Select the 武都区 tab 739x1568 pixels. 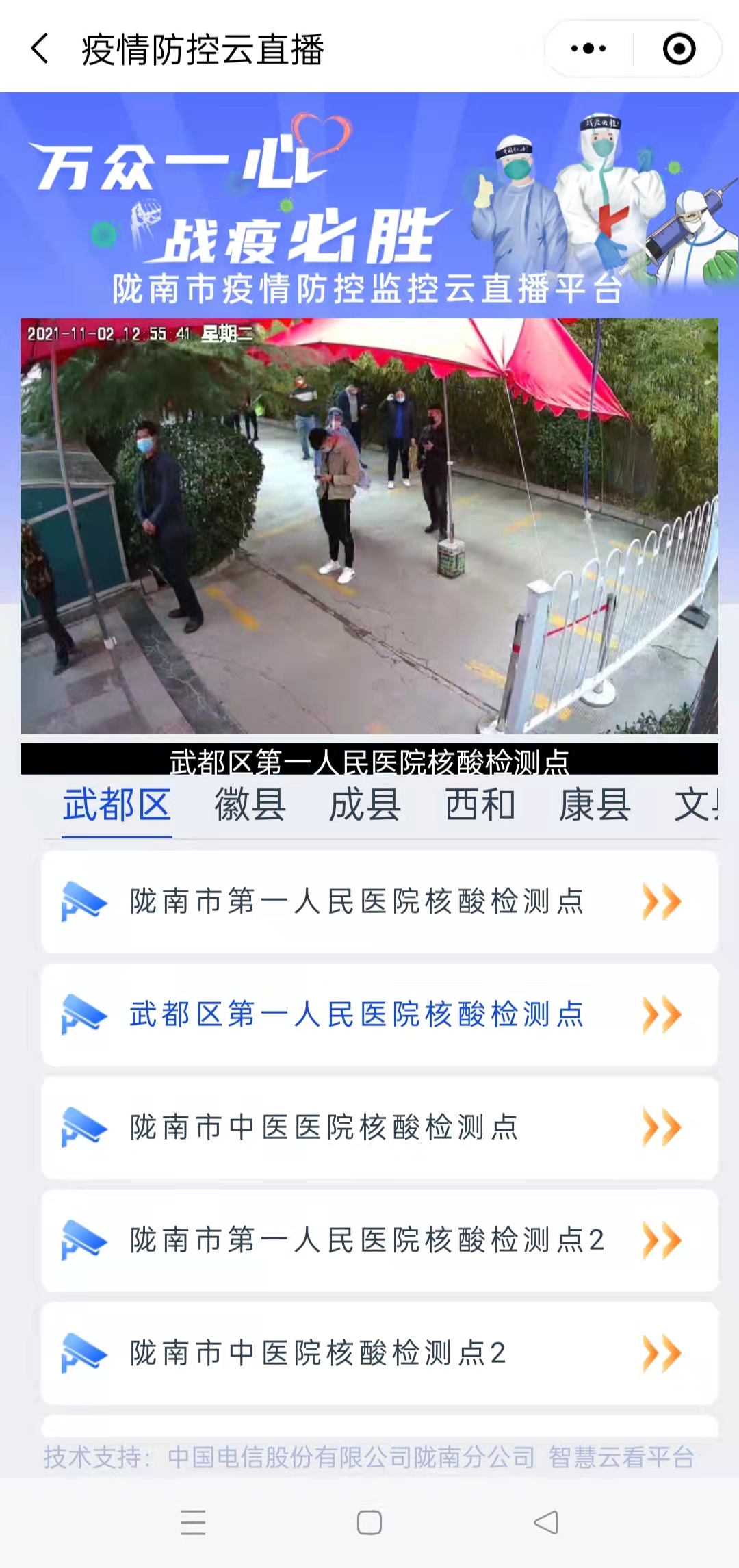(x=117, y=804)
